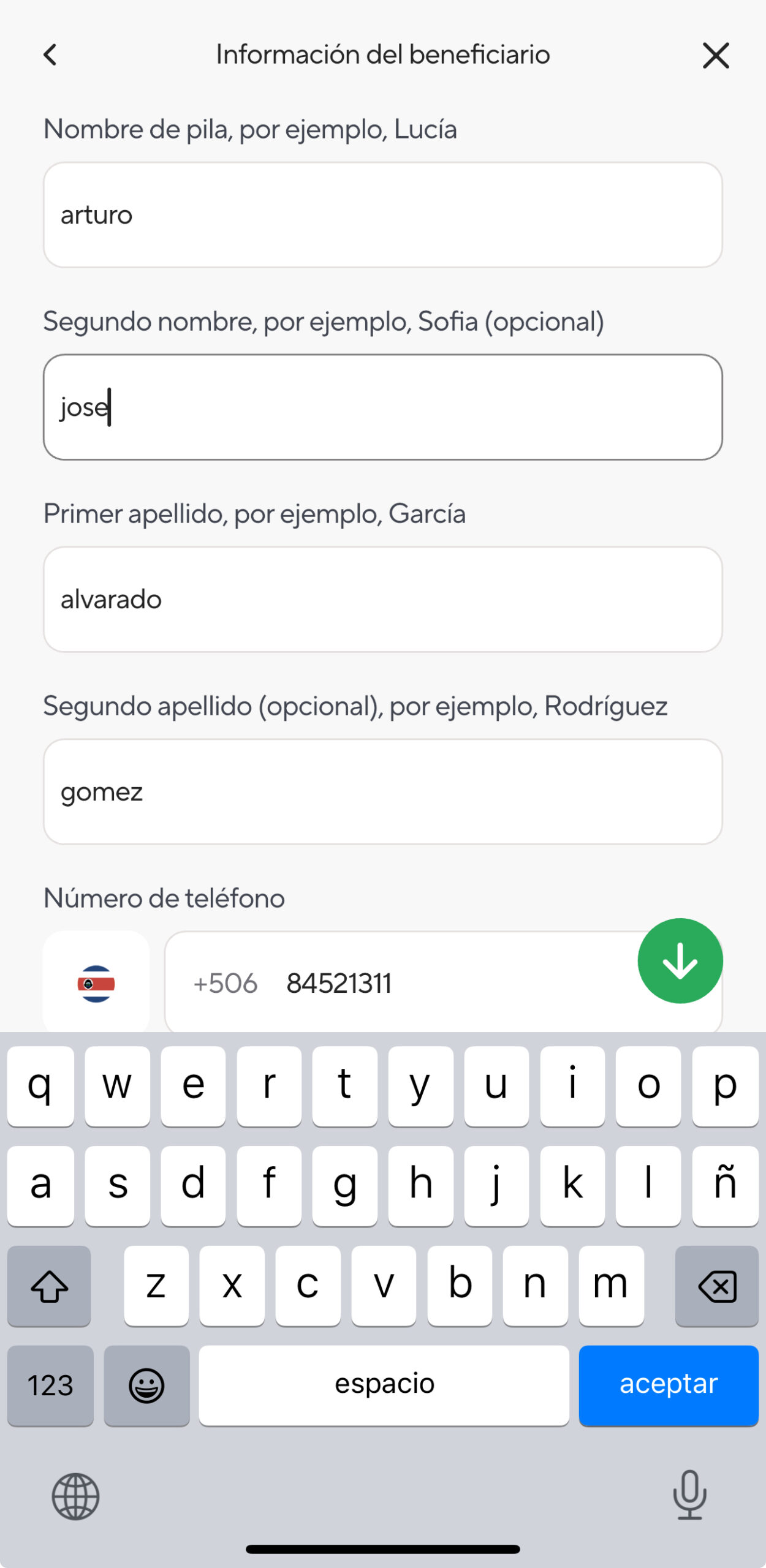This screenshot has width=766, height=1568.
Task: Delete a character with the backspace key
Action: 716,1286
